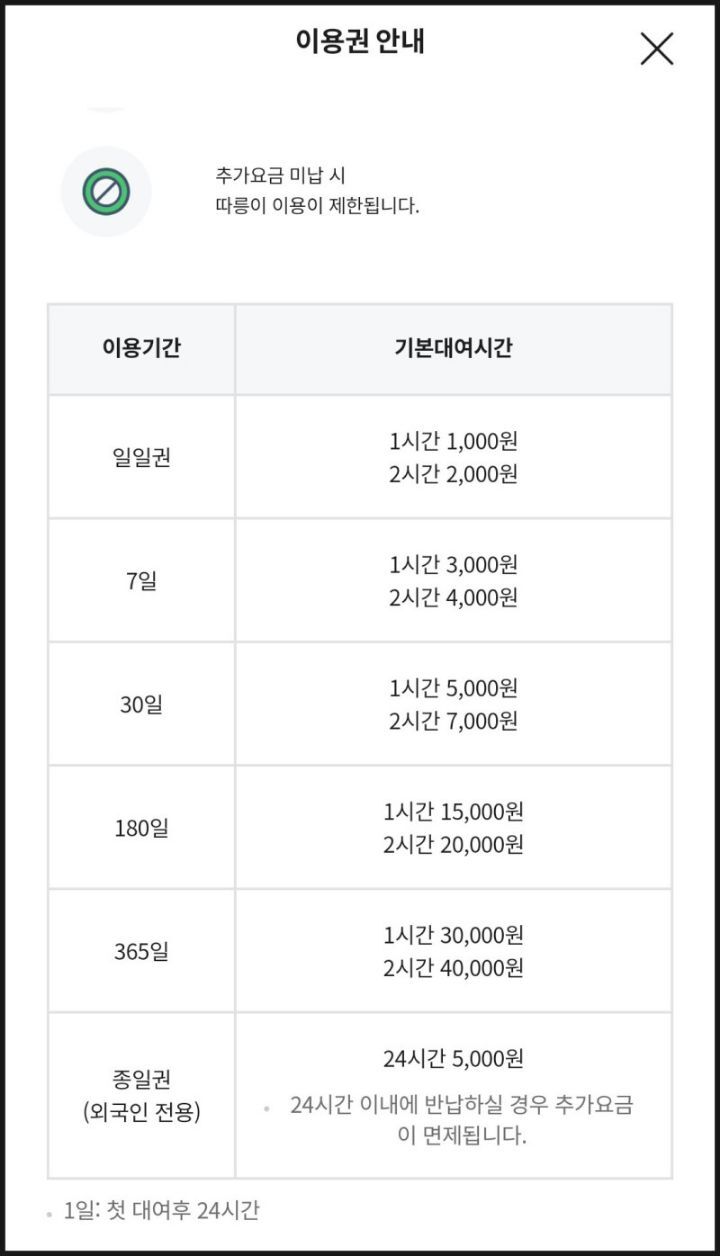Click the green prohibition icon
Image resolution: width=720 pixels, height=1256 pixels.
pos(103,191)
